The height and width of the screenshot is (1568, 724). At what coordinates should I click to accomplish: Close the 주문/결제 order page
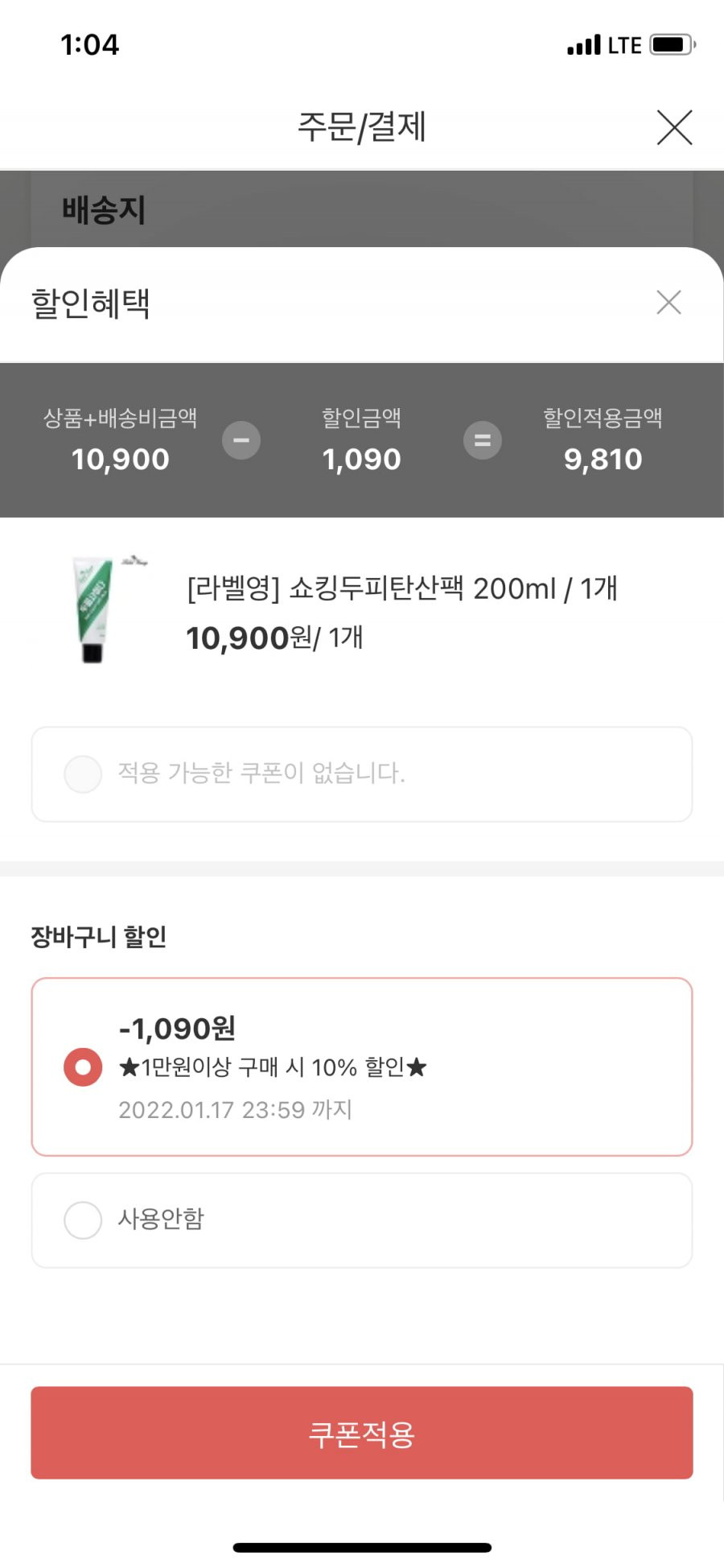tap(674, 127)
